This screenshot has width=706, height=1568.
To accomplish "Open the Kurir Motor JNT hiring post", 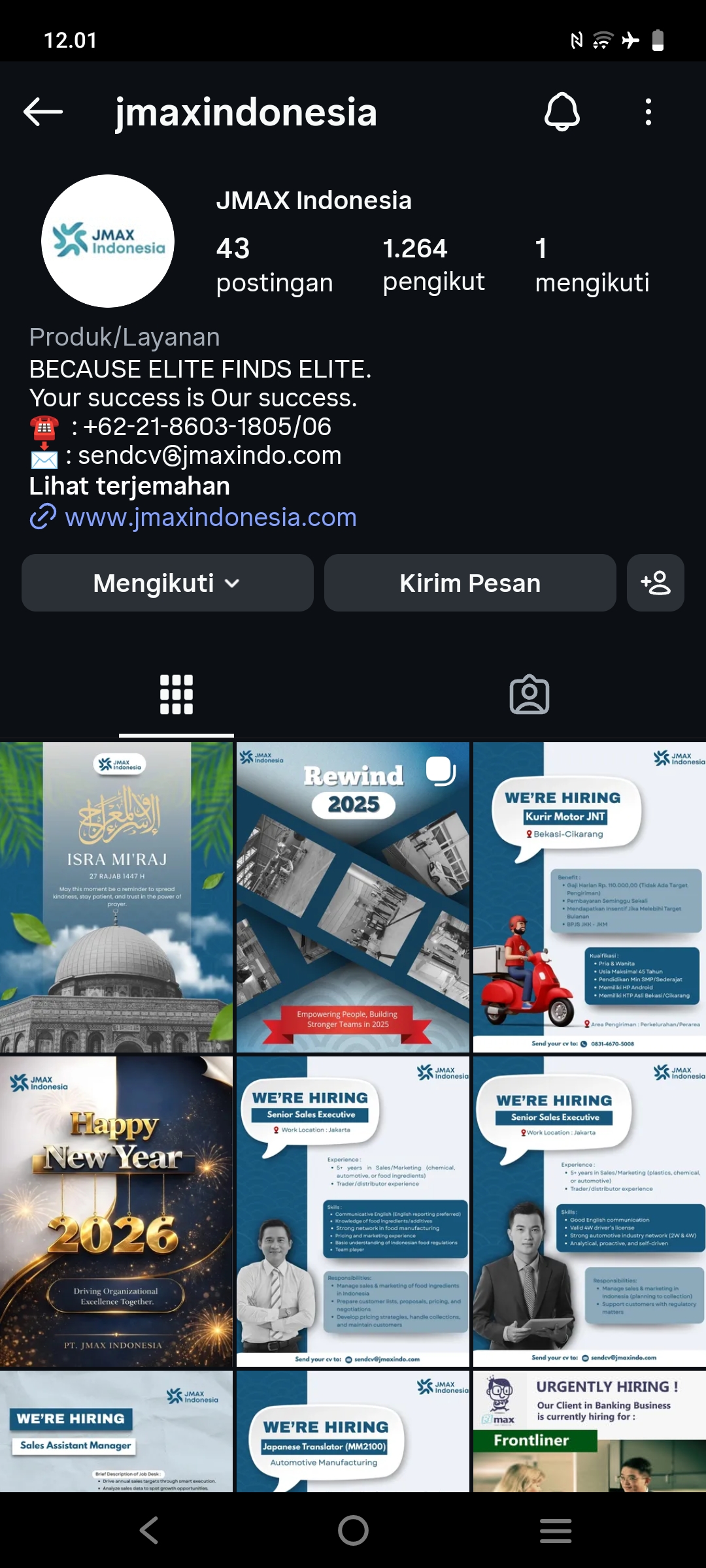I will pos(589,897).
